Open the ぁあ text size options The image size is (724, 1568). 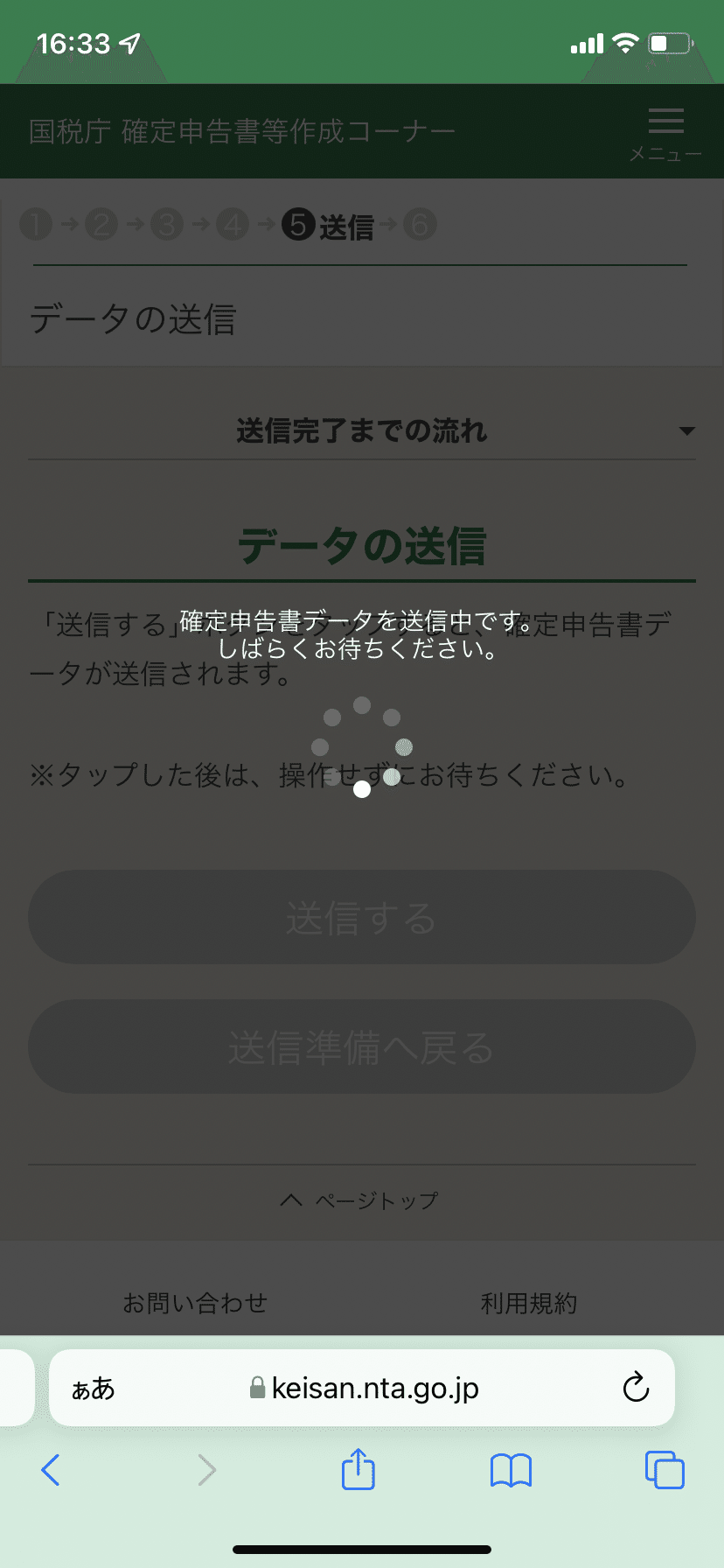(x=93, y=1389)
